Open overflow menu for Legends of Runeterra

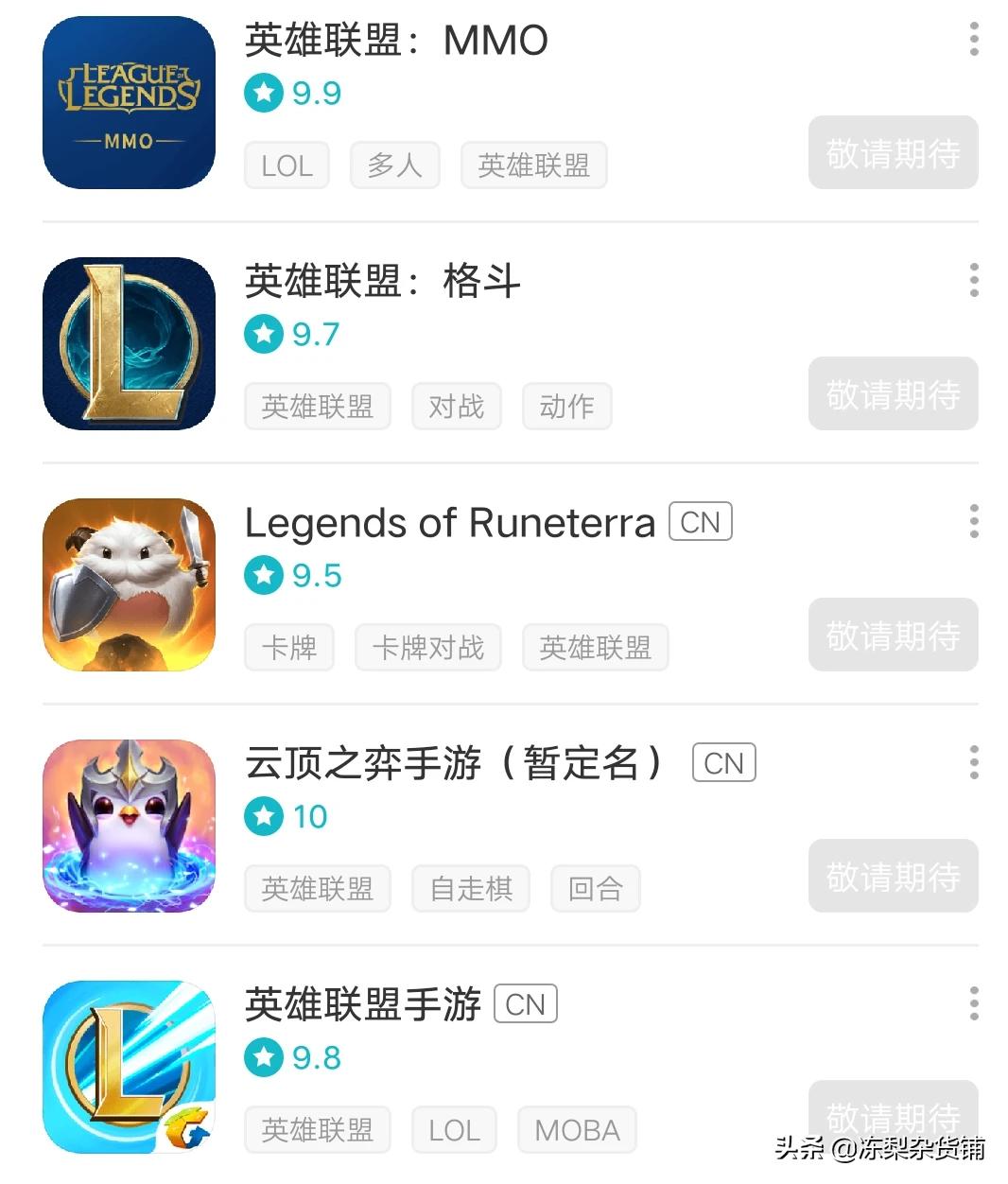click(x=974, y=522)
